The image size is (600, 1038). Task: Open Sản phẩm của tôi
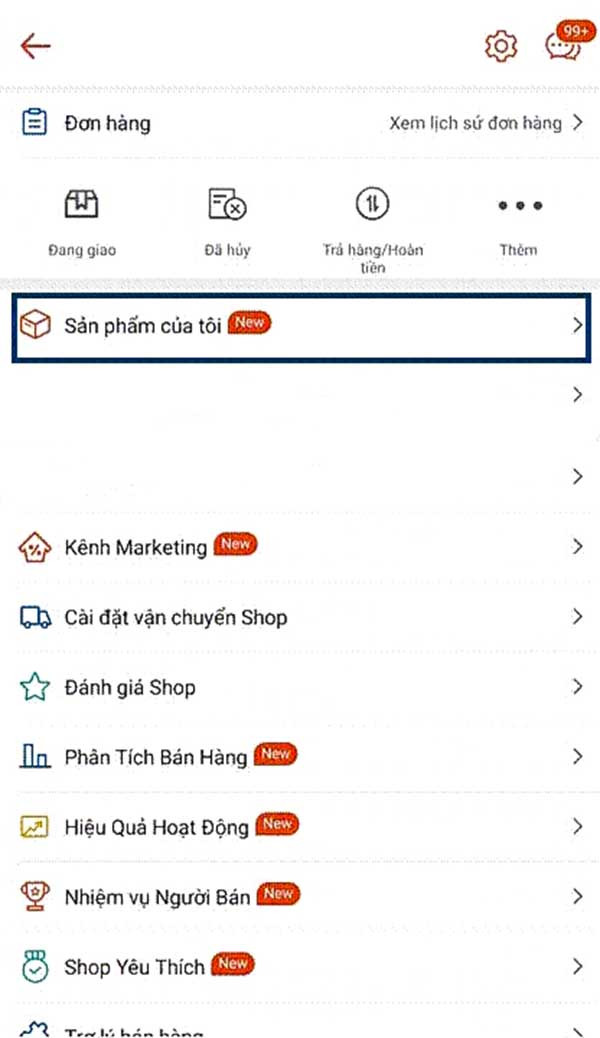click(301, 327)
